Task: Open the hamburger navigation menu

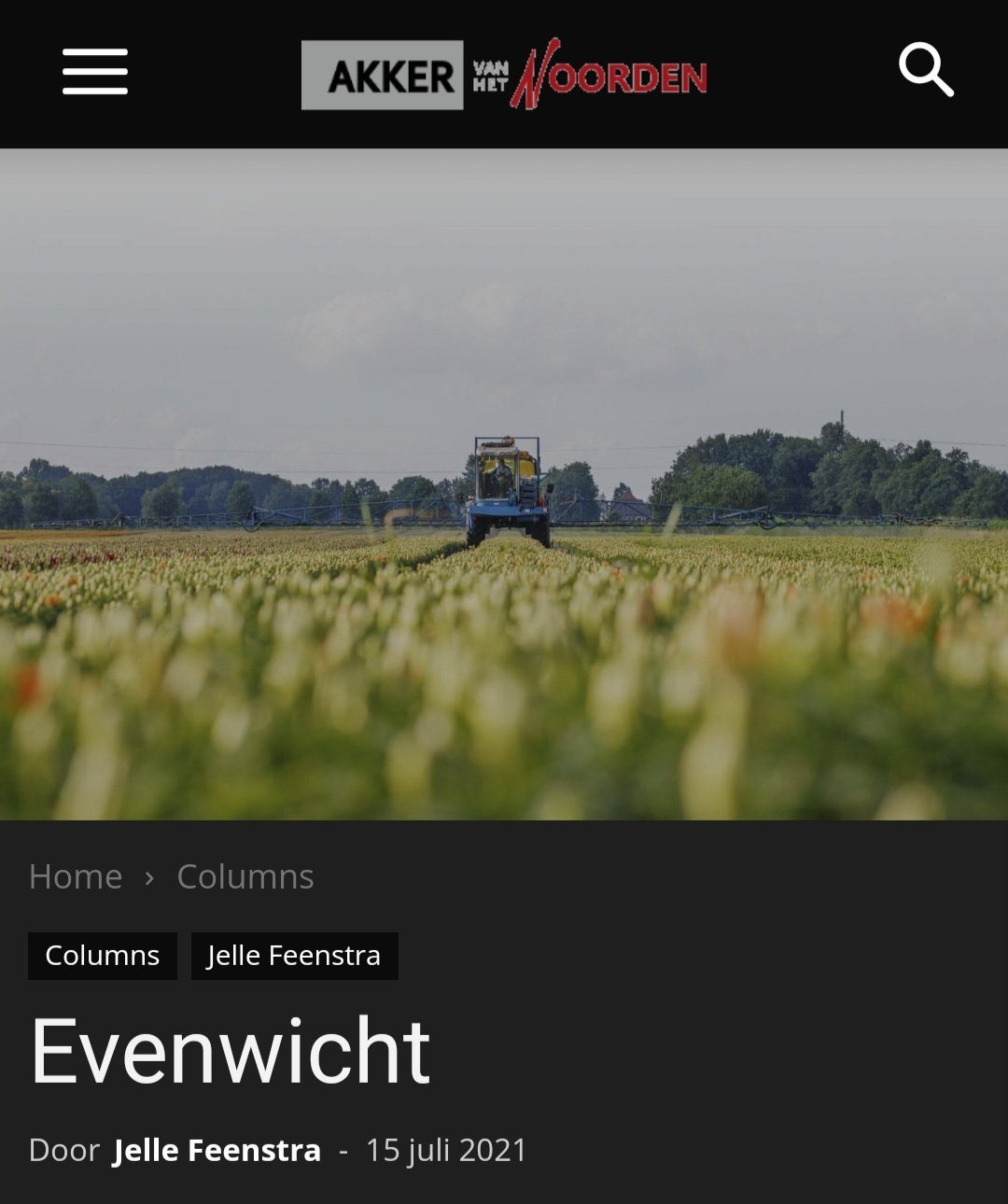Action: coord(94,72)
